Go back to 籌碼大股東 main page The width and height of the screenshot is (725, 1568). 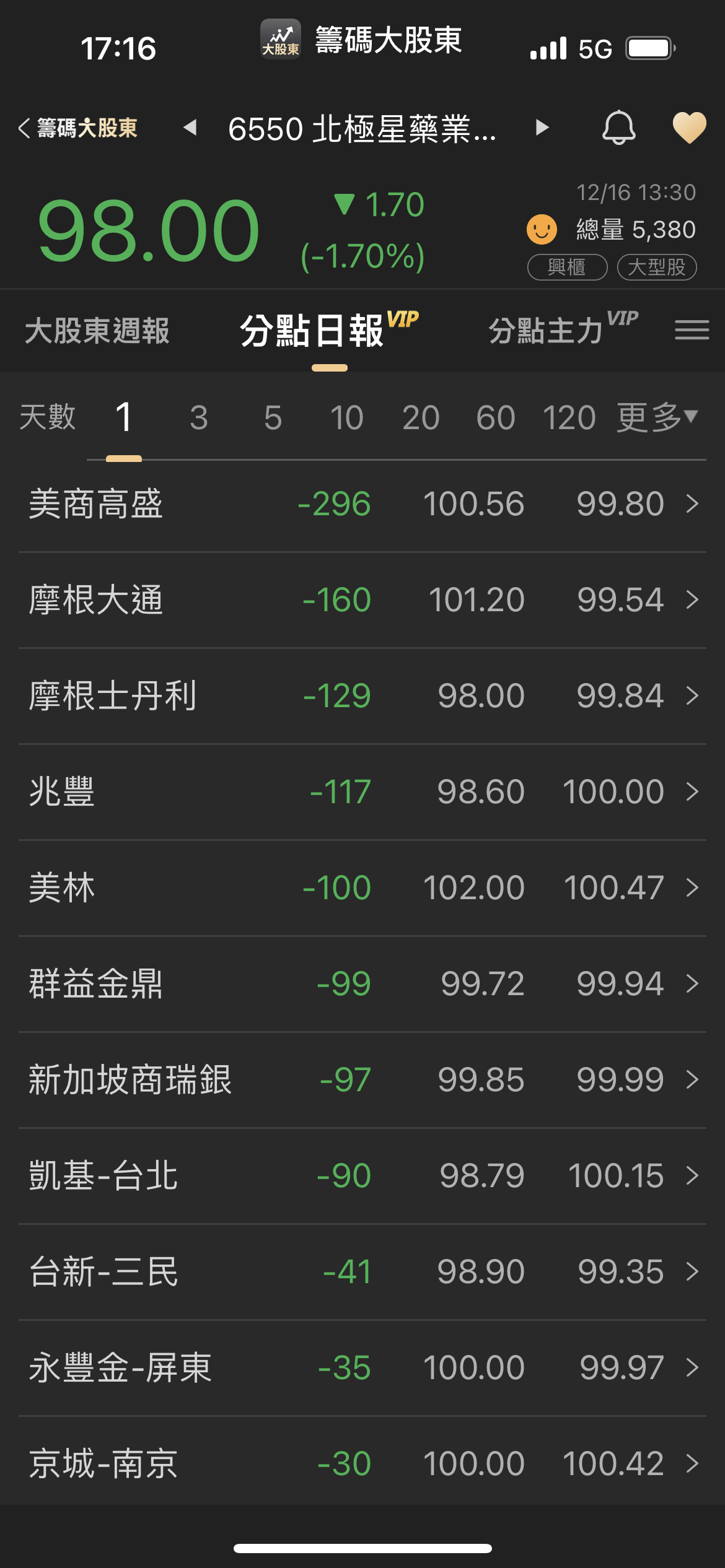(78, 128)
